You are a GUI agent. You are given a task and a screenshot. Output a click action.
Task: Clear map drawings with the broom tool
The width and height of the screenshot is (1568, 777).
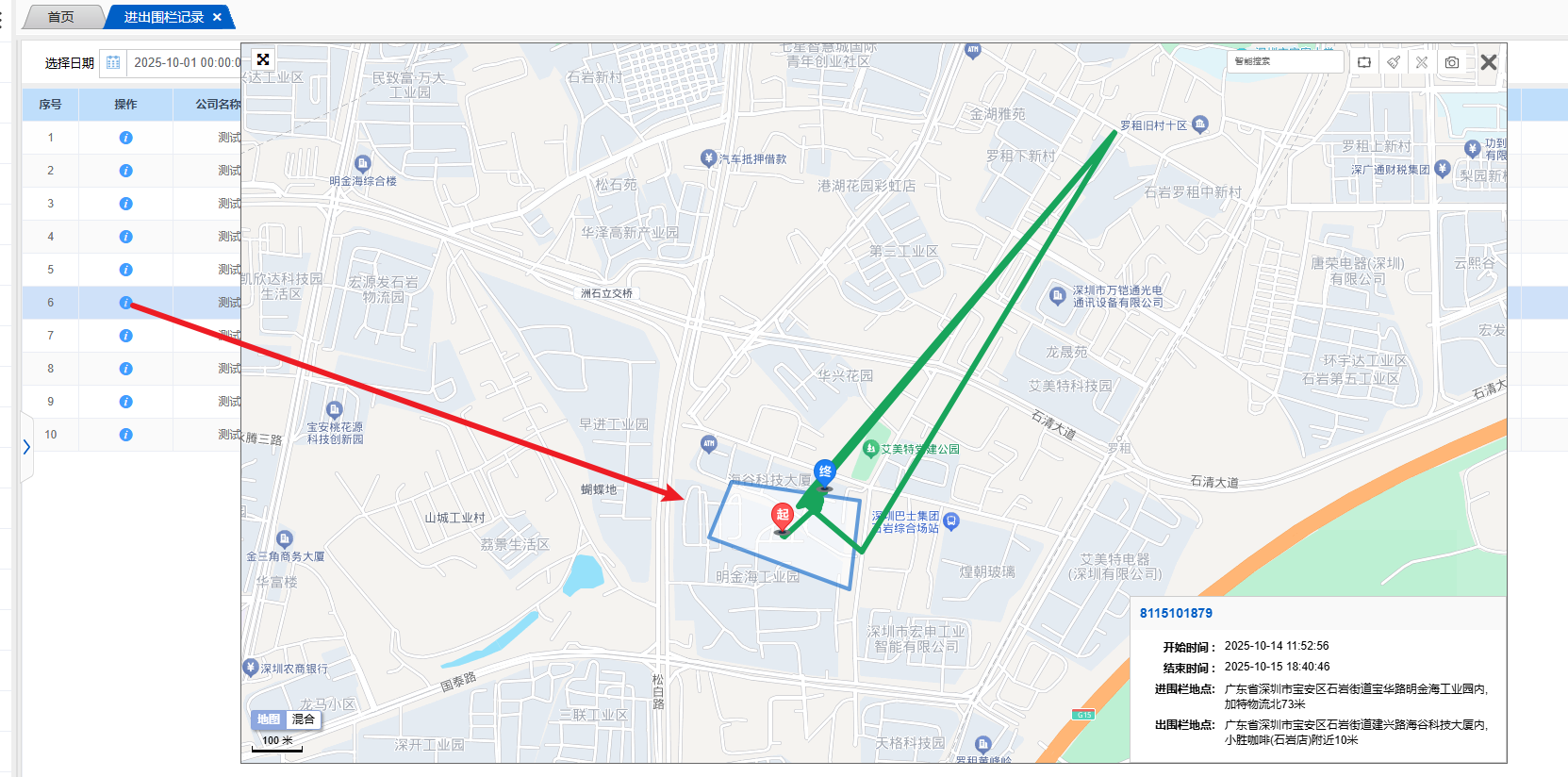(1394, 62)
